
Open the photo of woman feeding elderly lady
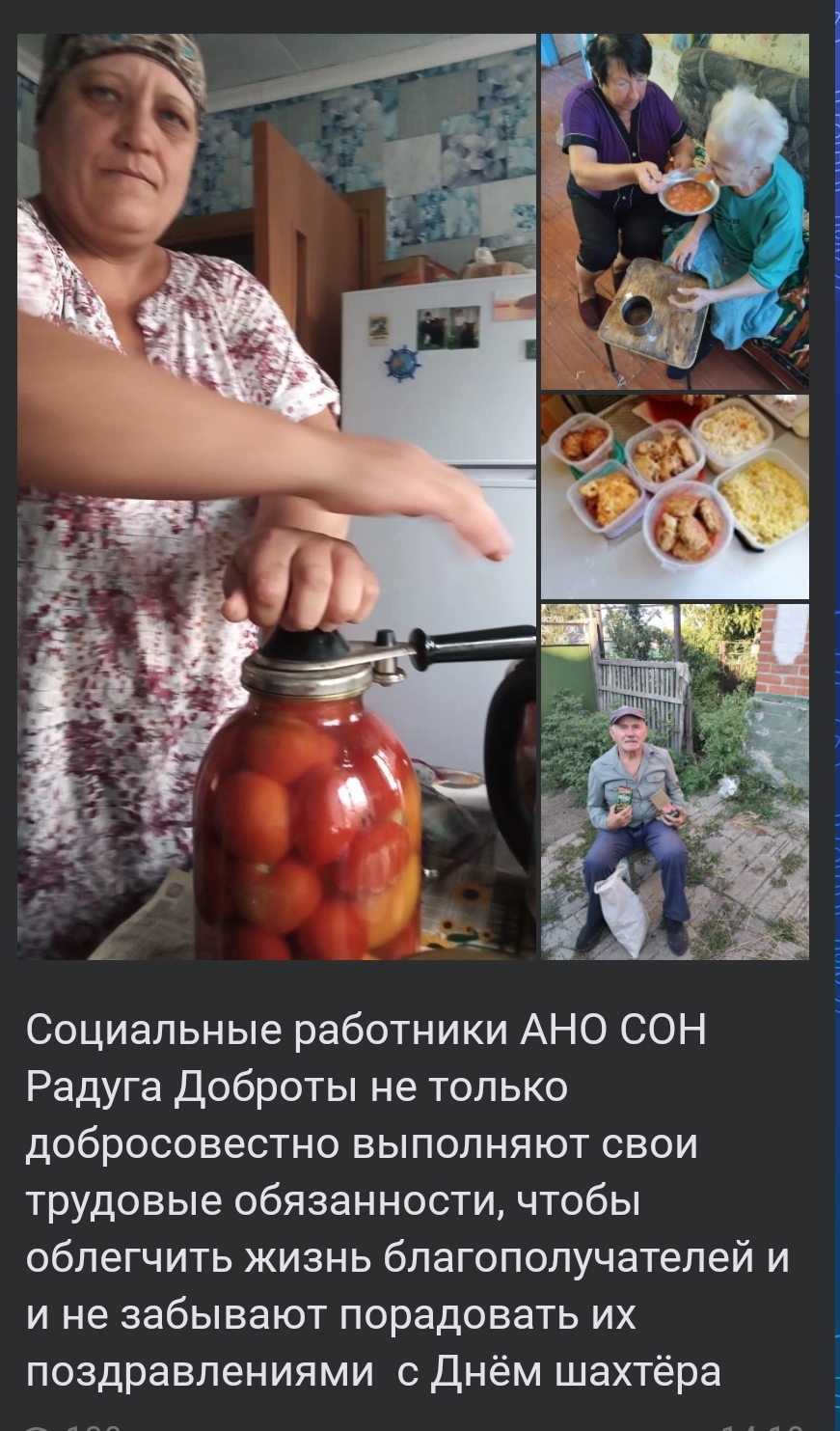675,212
